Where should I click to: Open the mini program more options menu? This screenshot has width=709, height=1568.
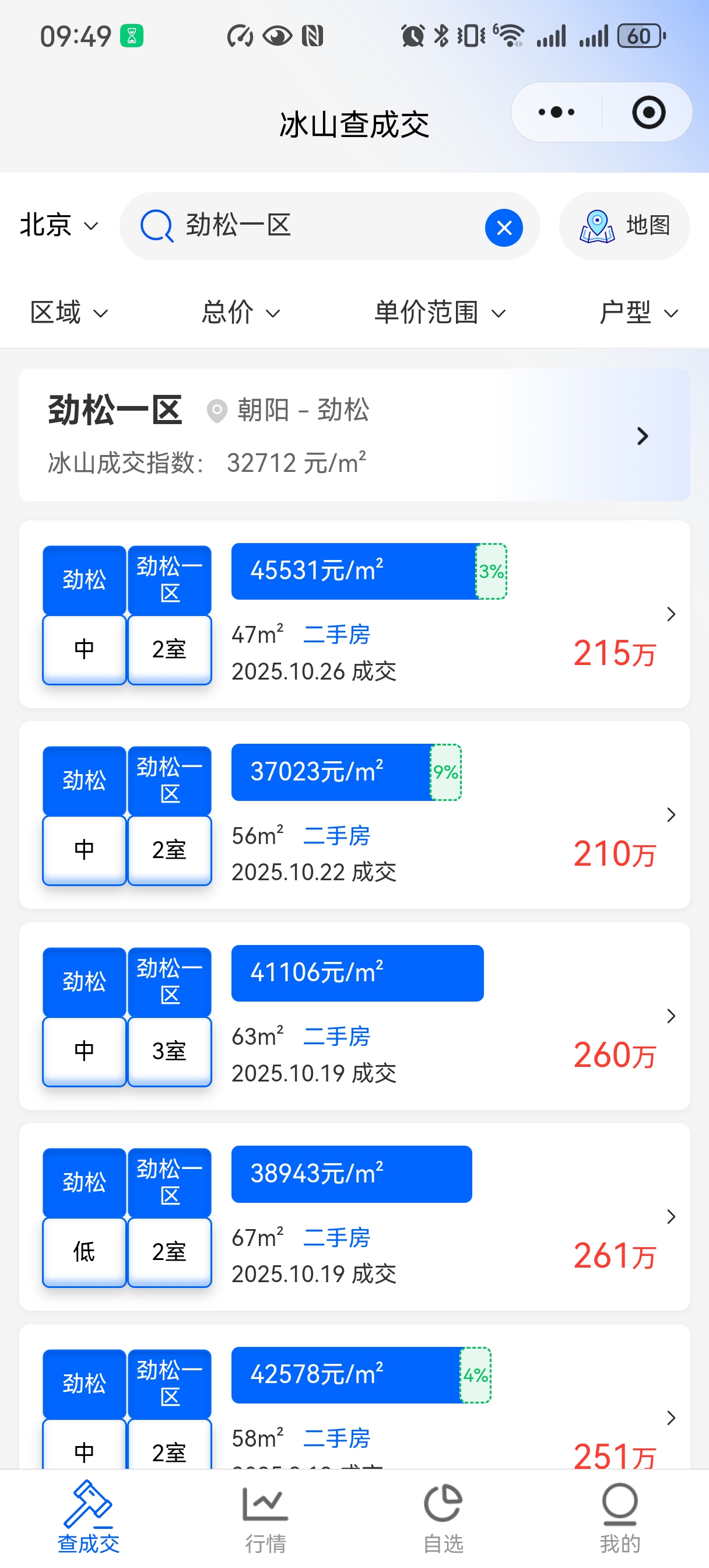pos(556,113)
